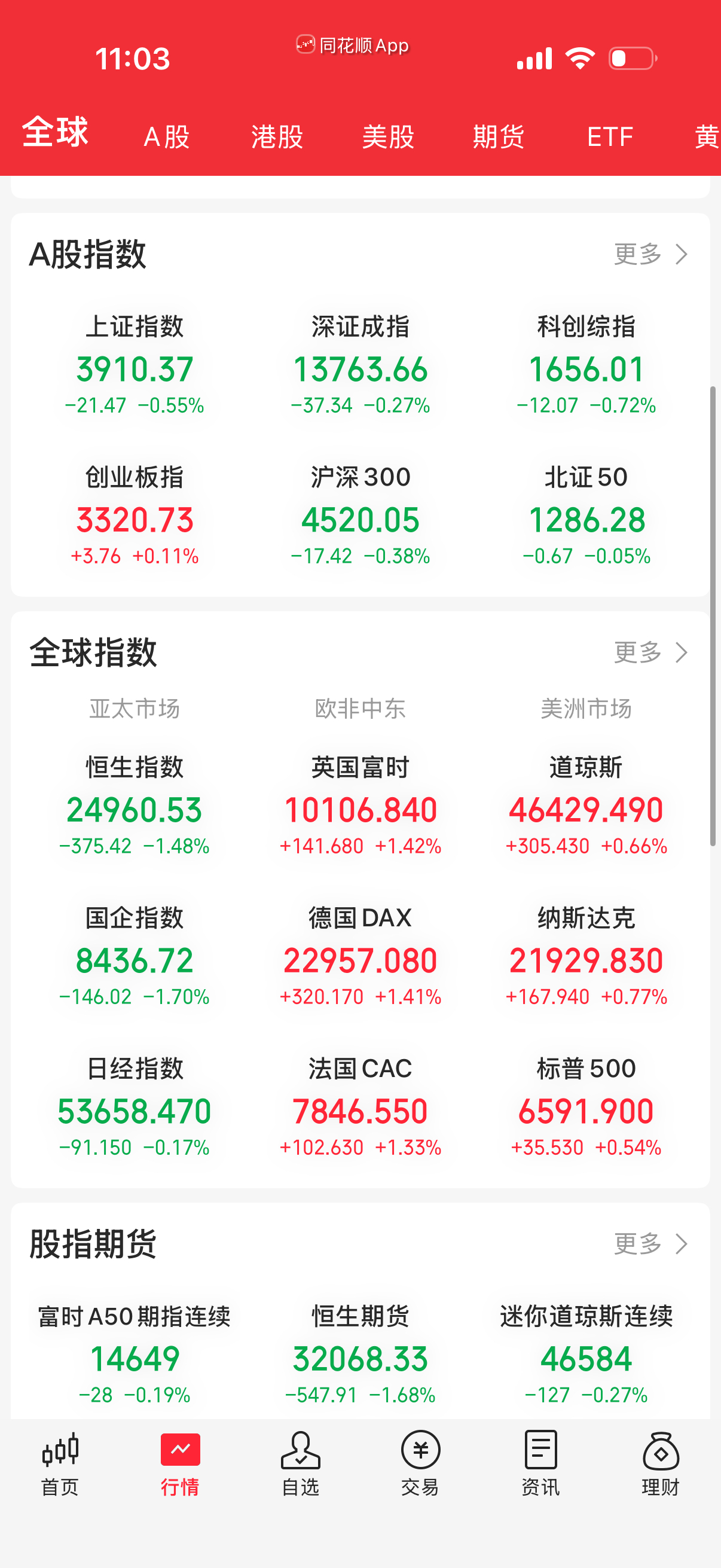This screenshot has height=1568, width=721.
Task: Tap the 同花顺 App pill at top
Action: 353,44
